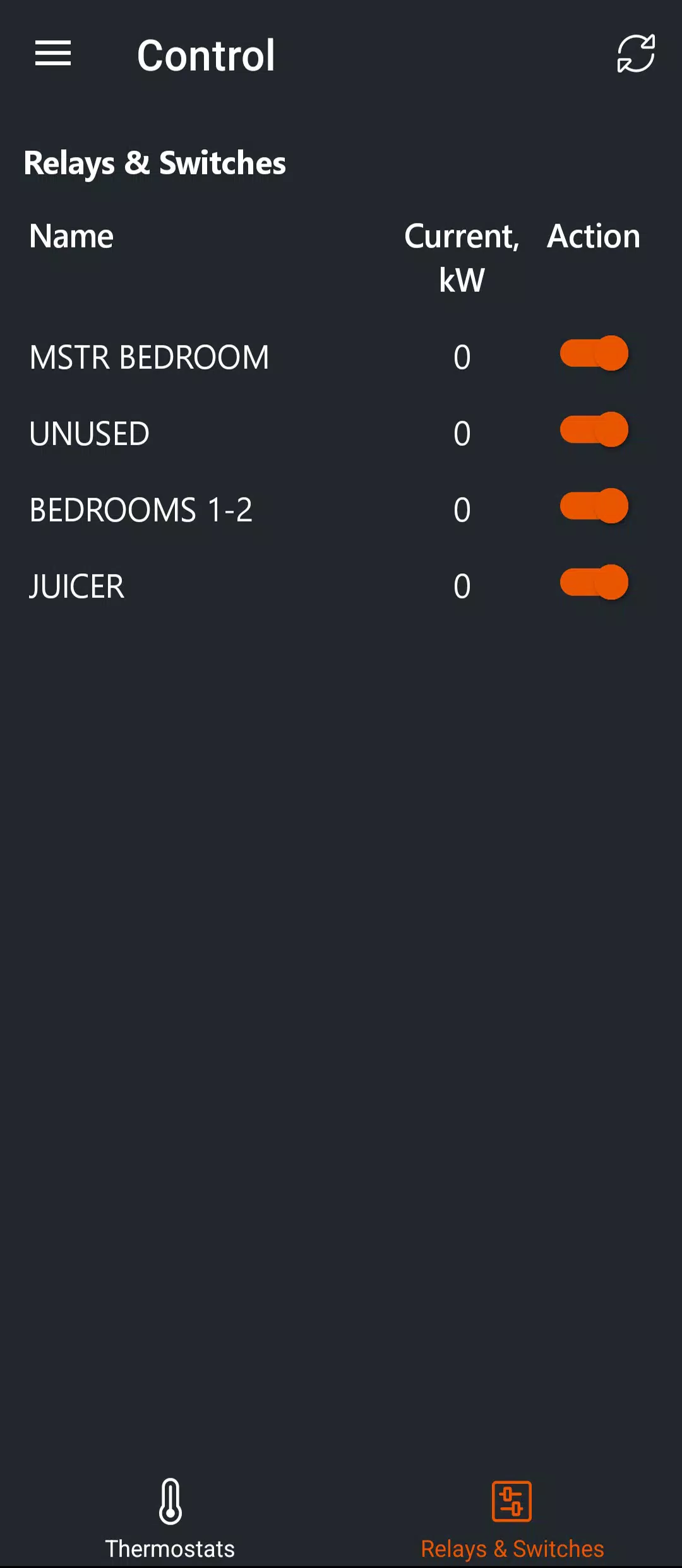Open the hamburger drawer menu
682x1568 pixels.
53,54
